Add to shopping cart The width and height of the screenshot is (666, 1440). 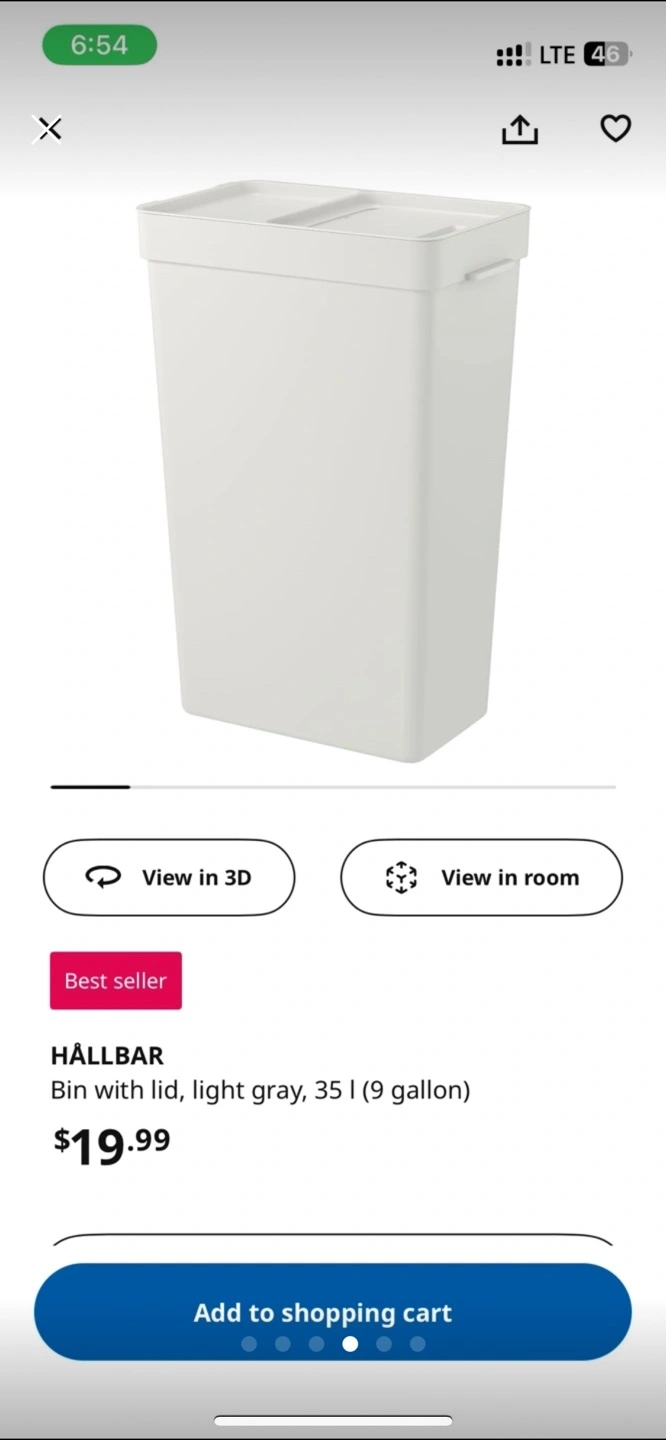coord(332,1311)
